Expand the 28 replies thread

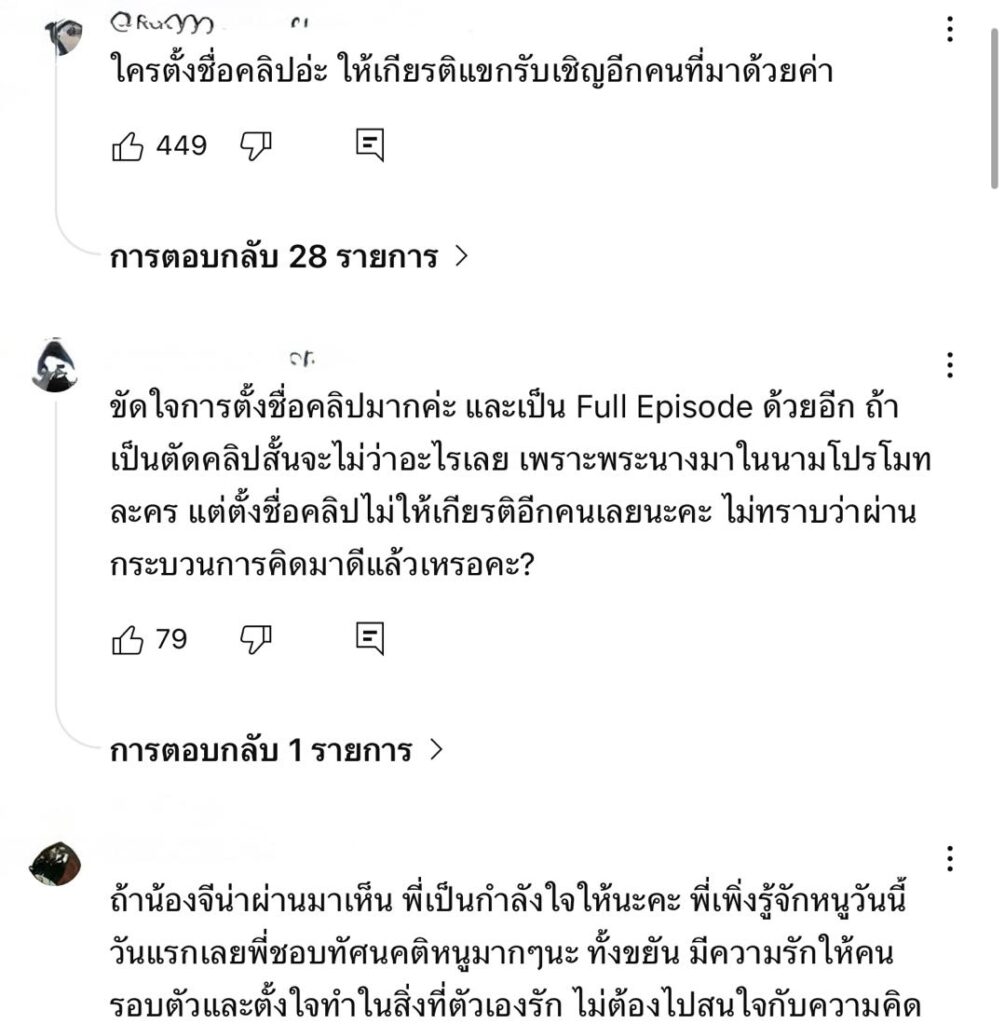pyautogui.click(x=289, y=257)
